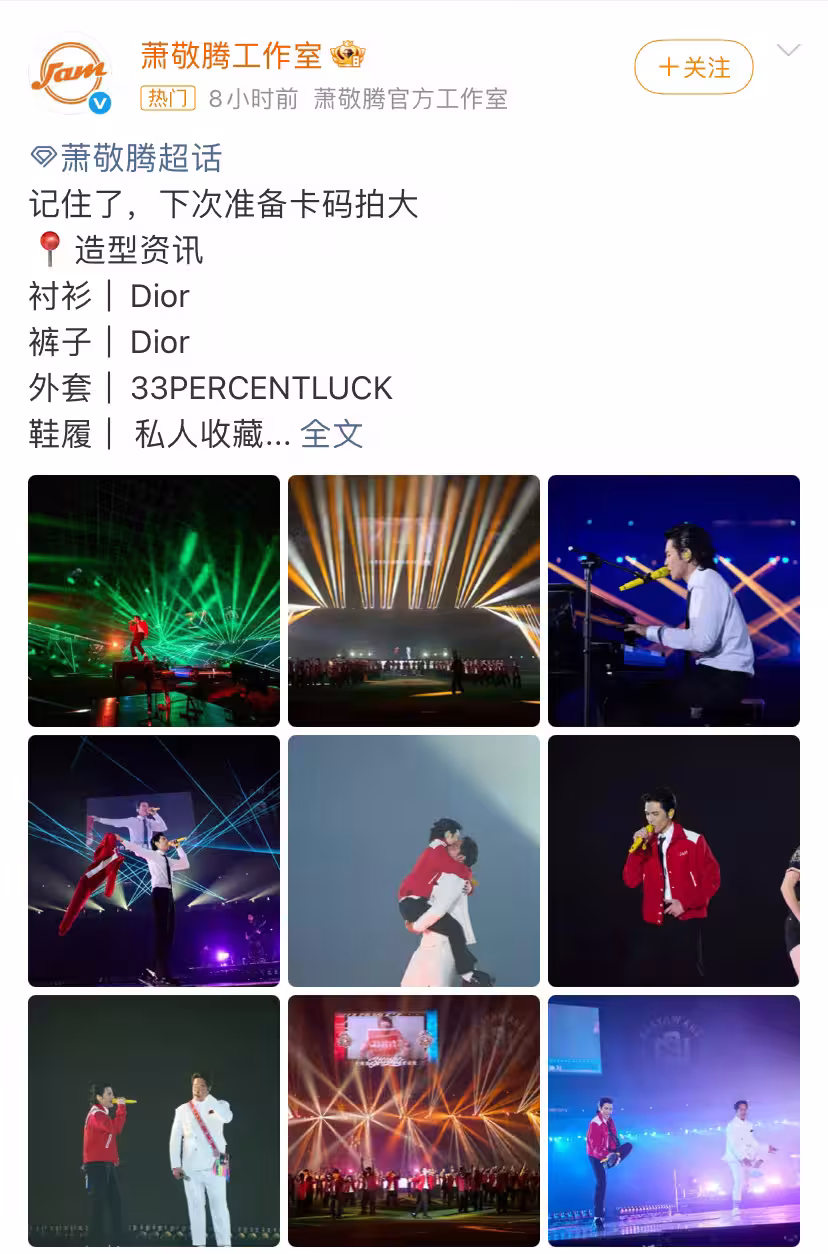Open the orange light beams arena photo
Image resolution: width=828 pixels, height=1254 pixels.
(414, 600)
